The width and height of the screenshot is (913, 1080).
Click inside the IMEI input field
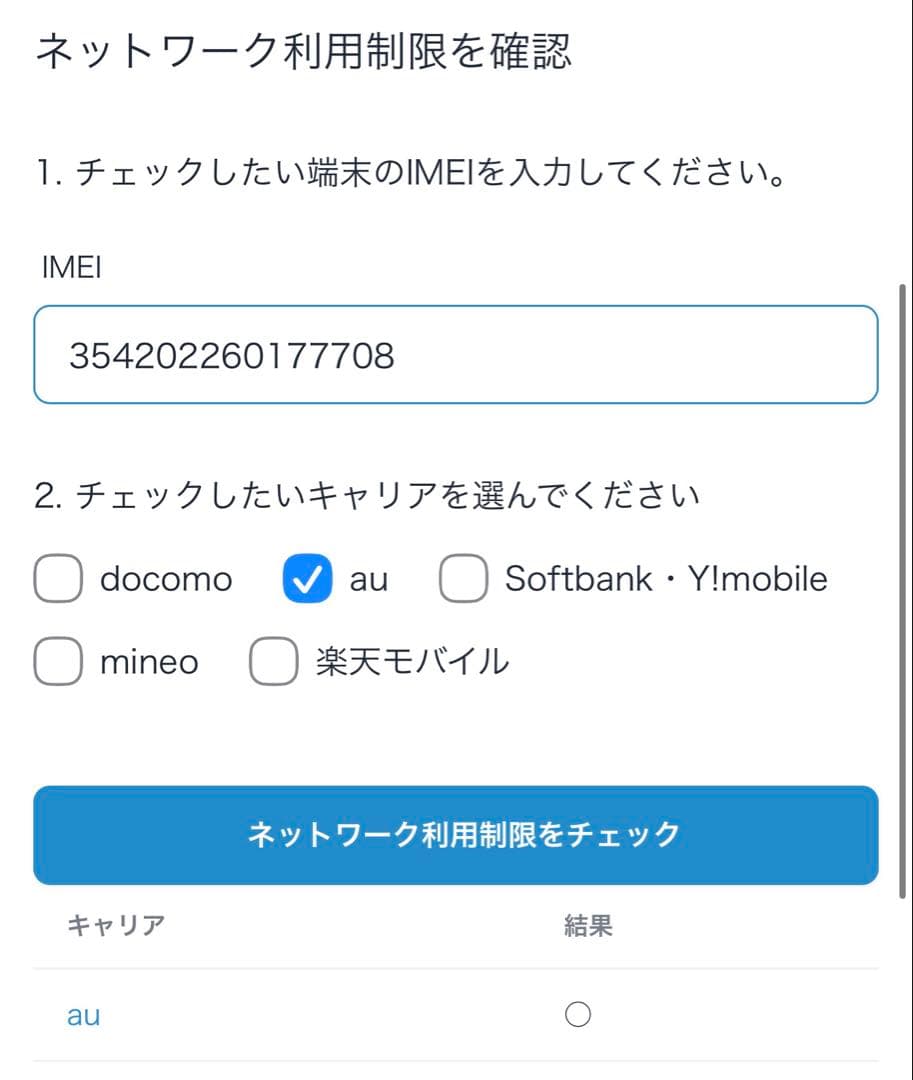point(456,355)
